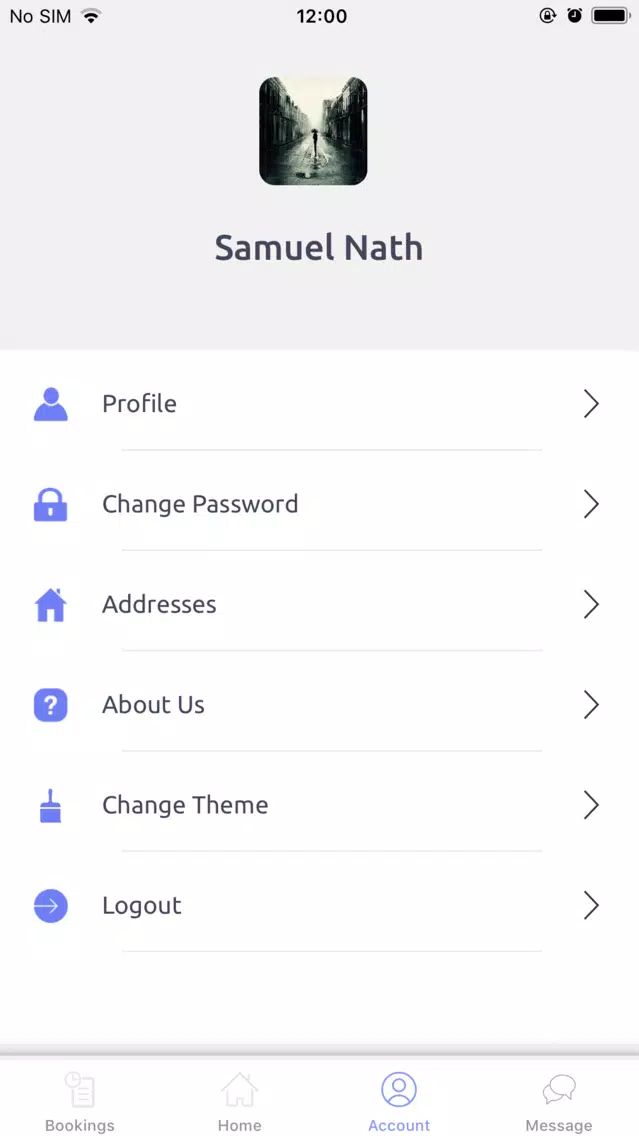
Task: Select the Account tab
Action: [x=399, y=1101]
